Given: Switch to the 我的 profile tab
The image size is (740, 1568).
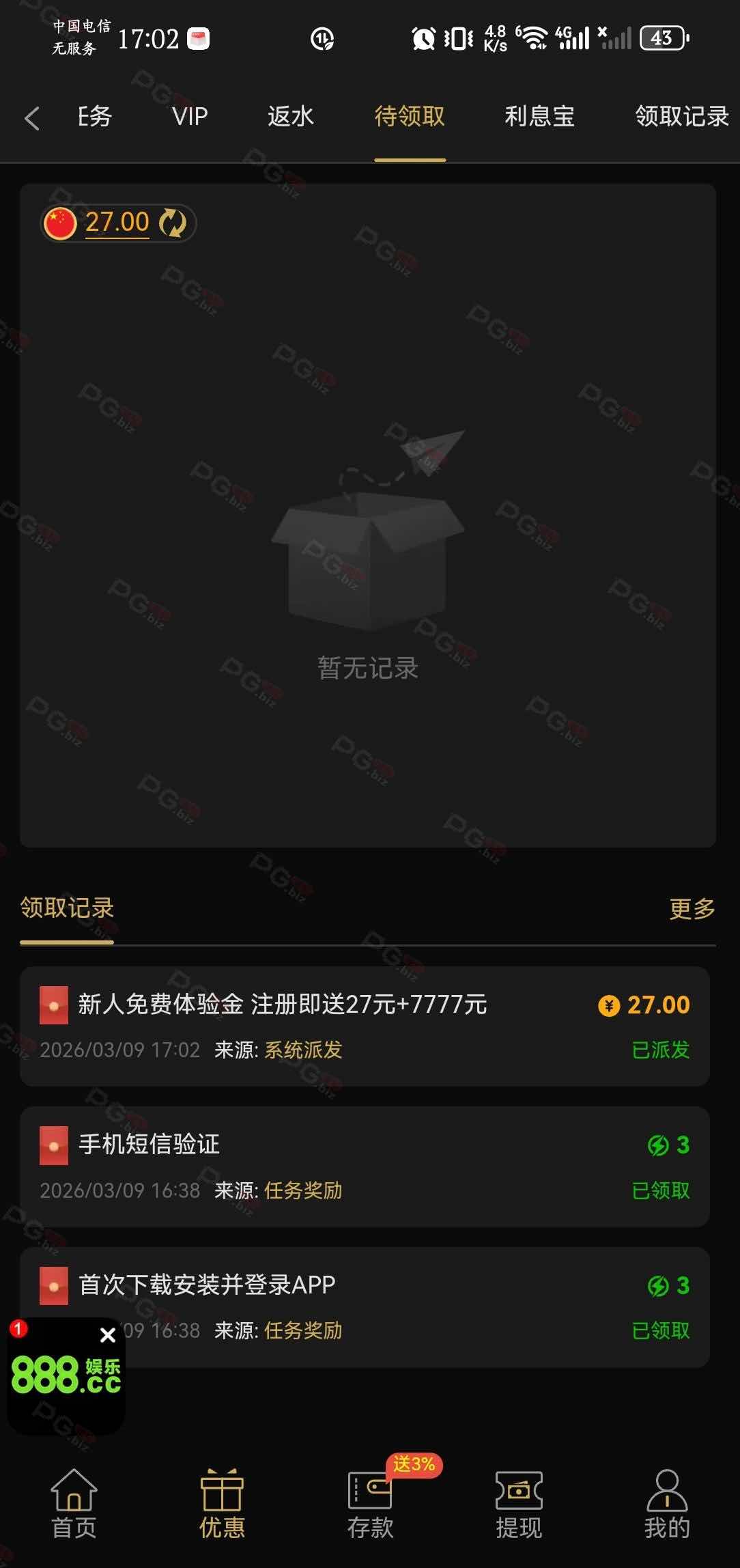Looking at the screenshot, I should [x=666, y=1503].
